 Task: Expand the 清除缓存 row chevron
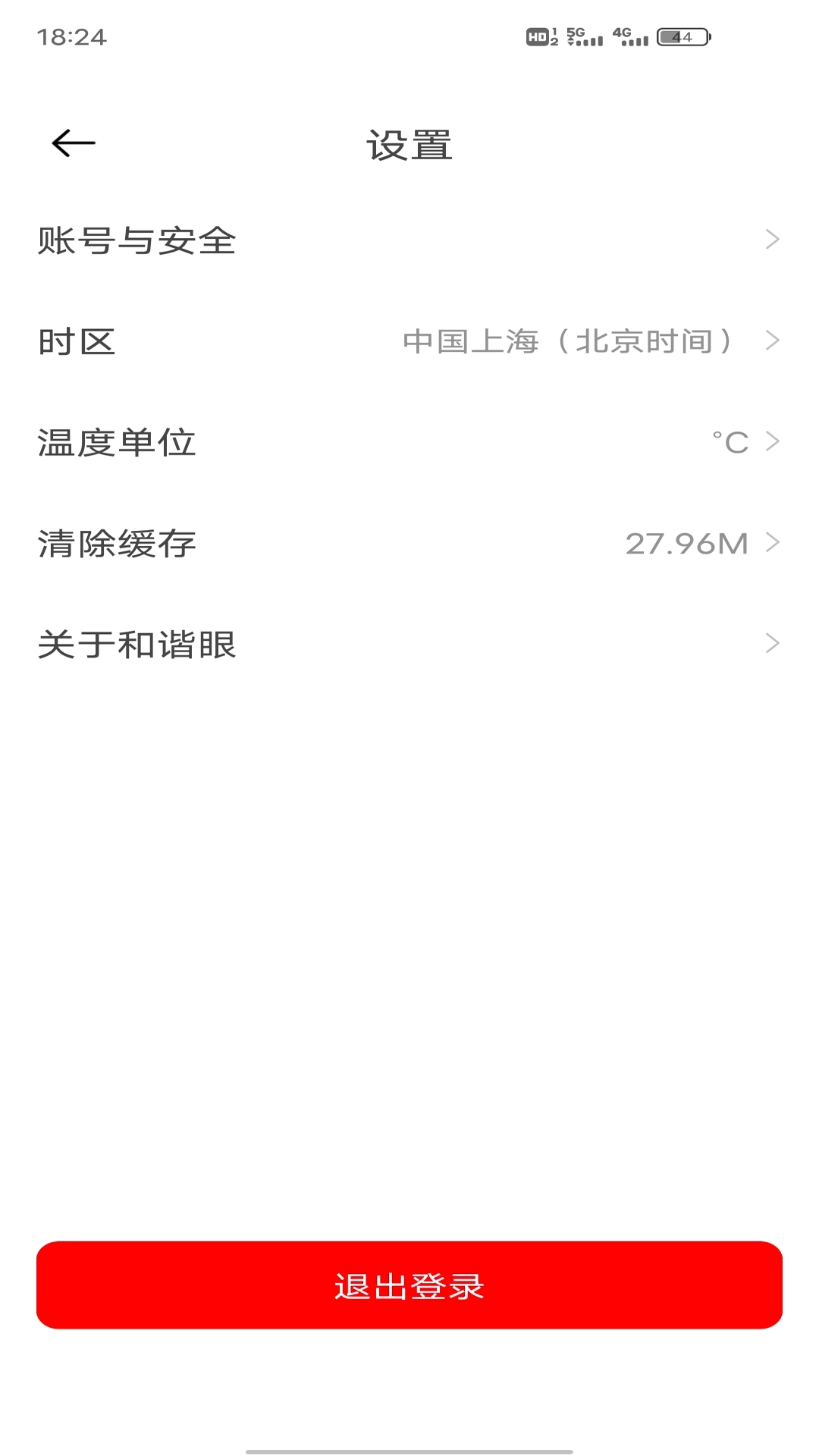[771, 542]
